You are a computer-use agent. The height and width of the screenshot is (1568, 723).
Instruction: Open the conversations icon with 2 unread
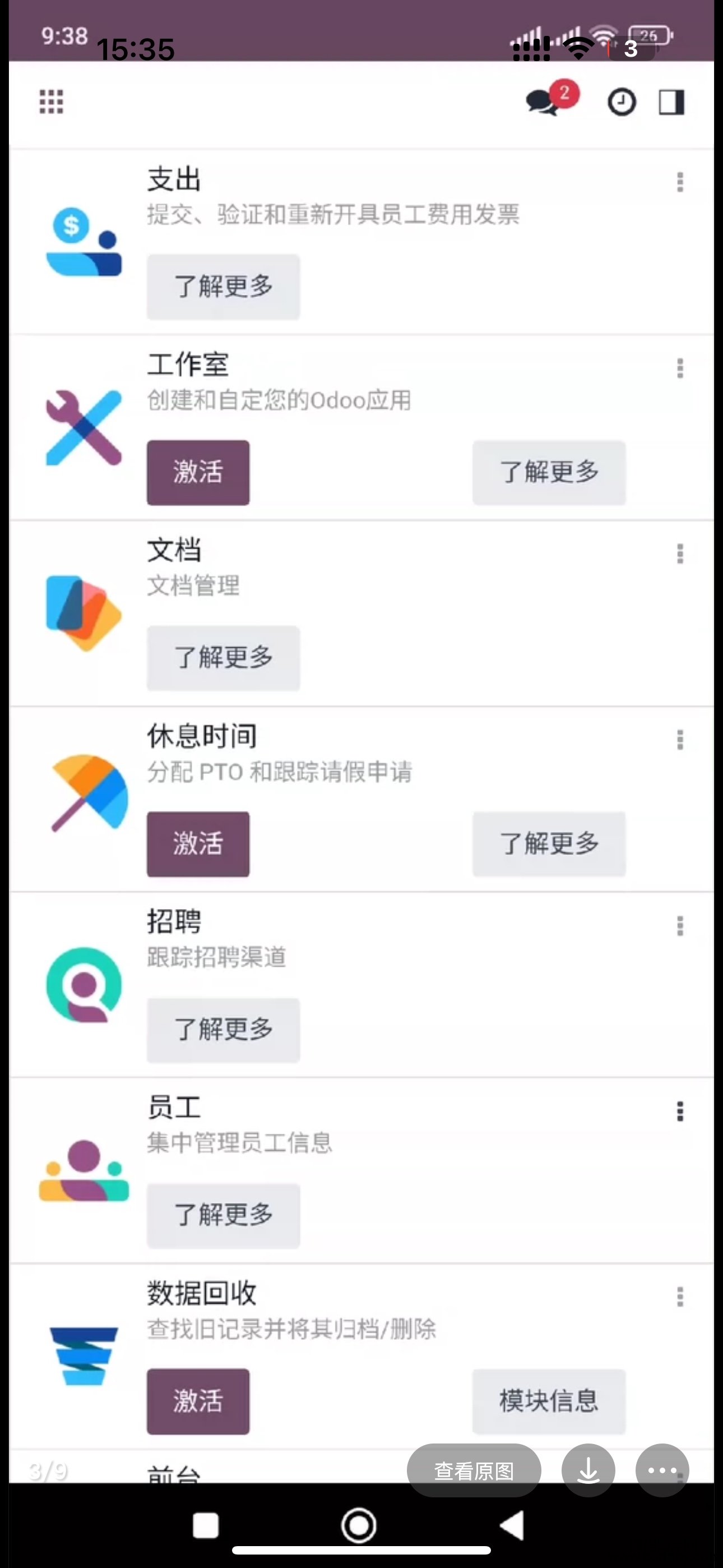(552, 98)
